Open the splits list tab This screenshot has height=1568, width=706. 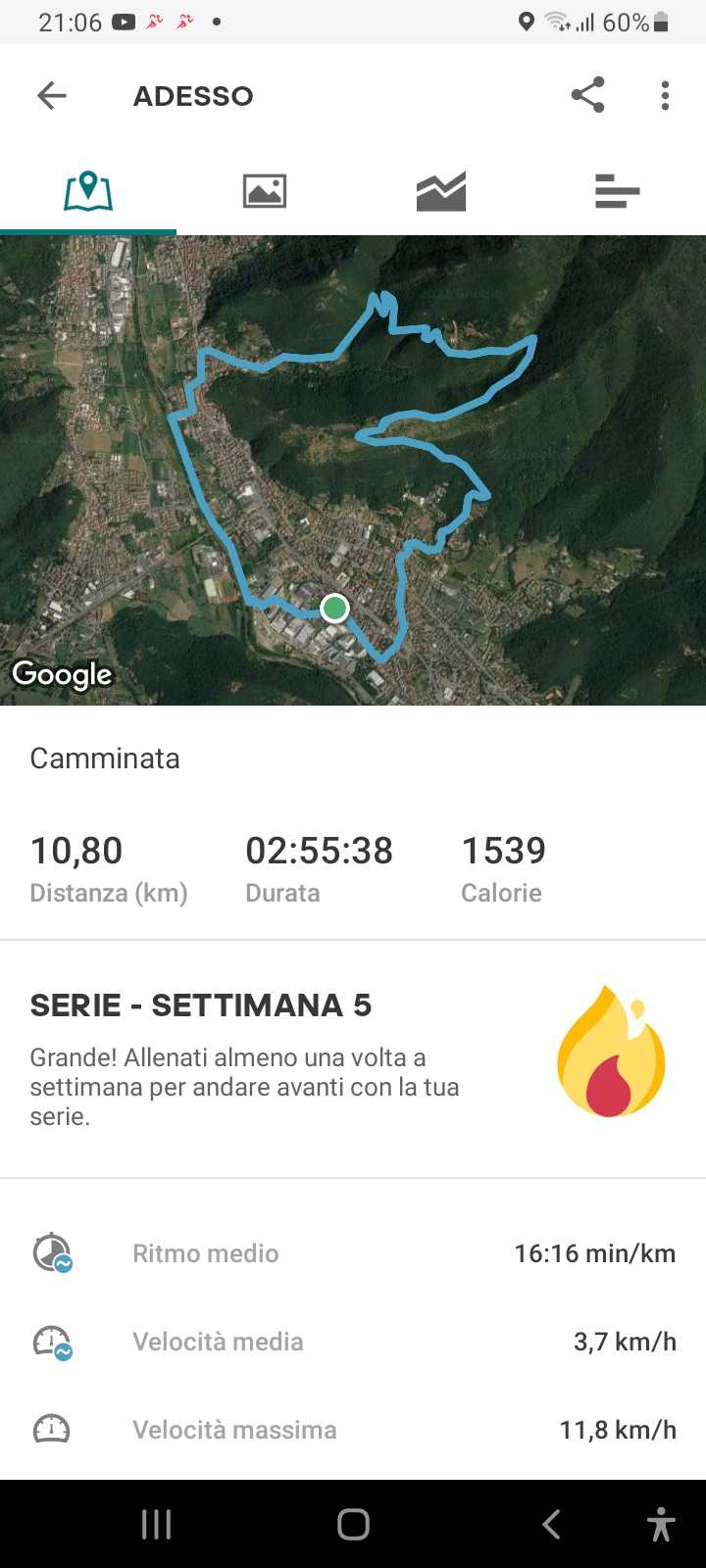[x=617, y=191]
